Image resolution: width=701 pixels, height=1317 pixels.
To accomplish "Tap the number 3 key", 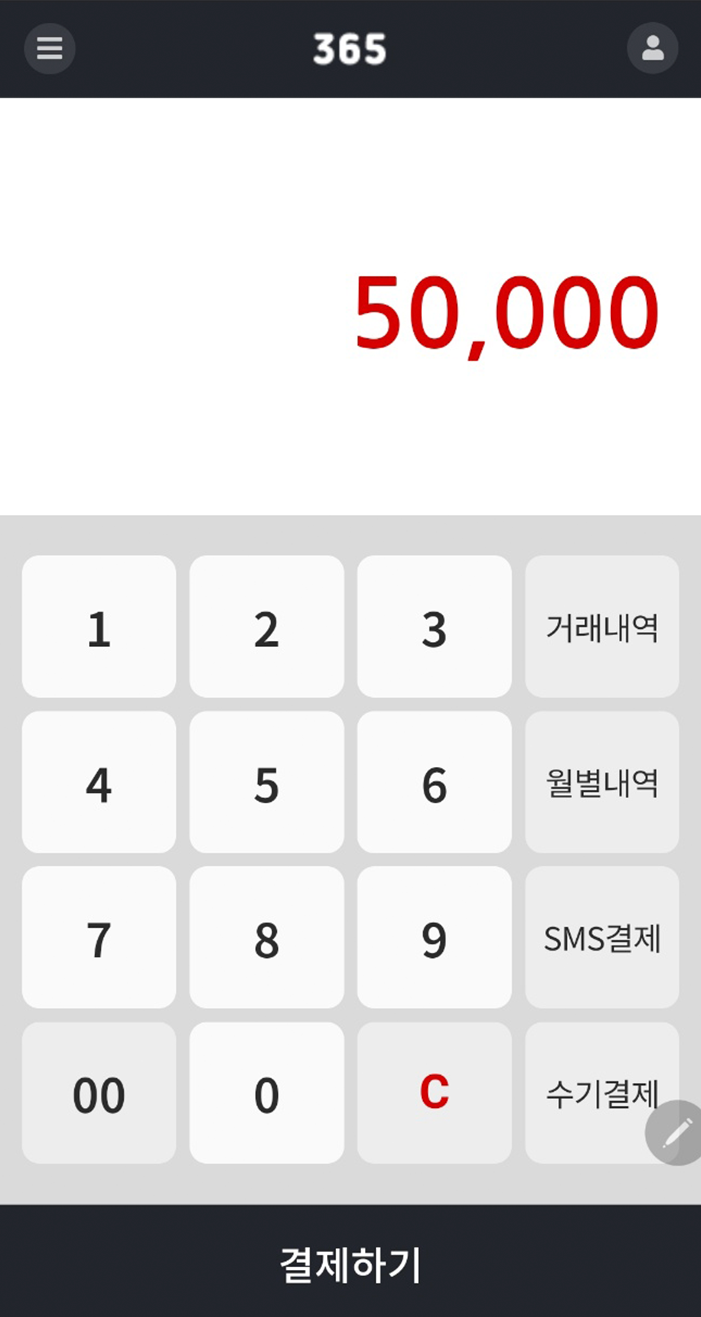I will click(434, 627).
